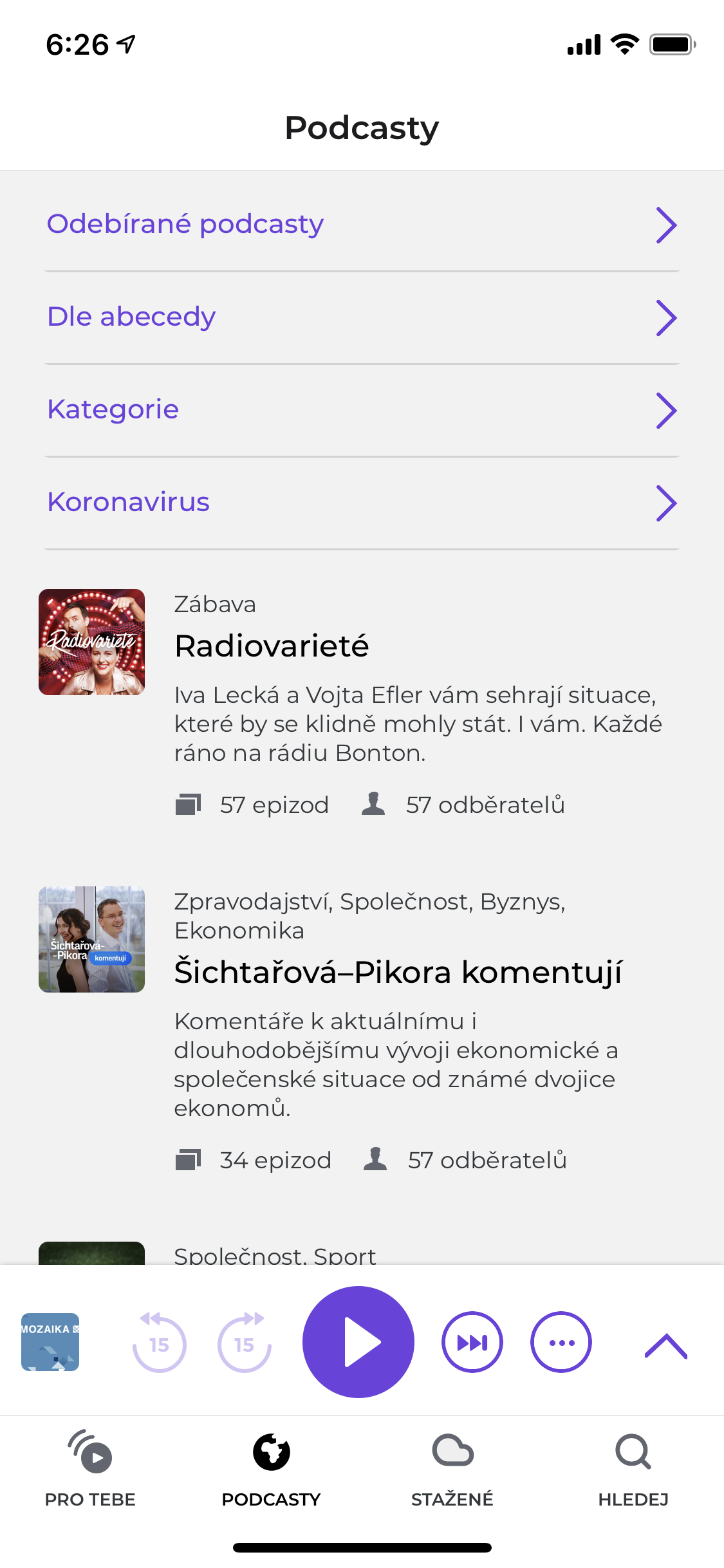724x1568 pixels.
Task: Rewind 15 seconds
Action: [159, 1342]
